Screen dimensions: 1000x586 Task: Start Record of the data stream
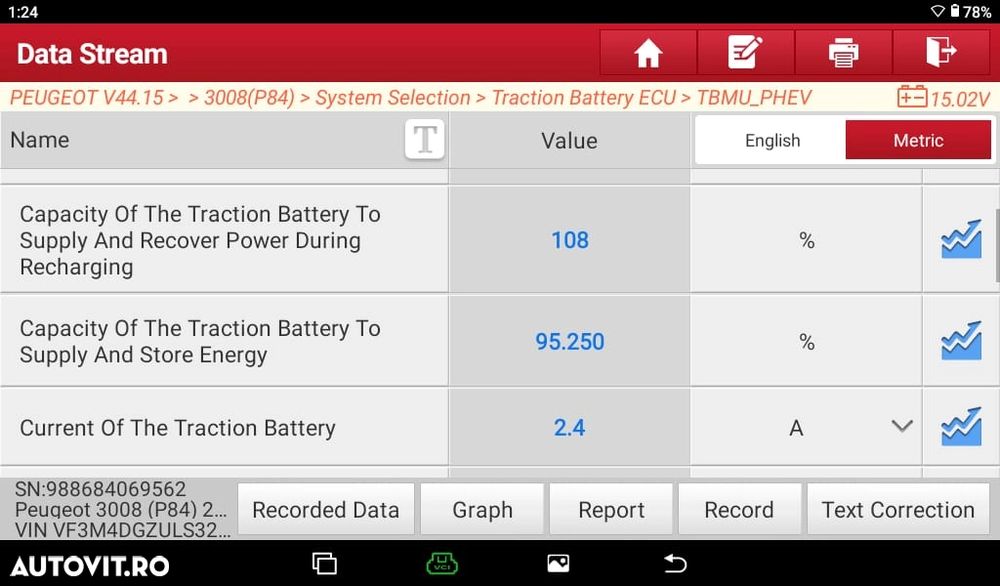click(x=739, y=510)
